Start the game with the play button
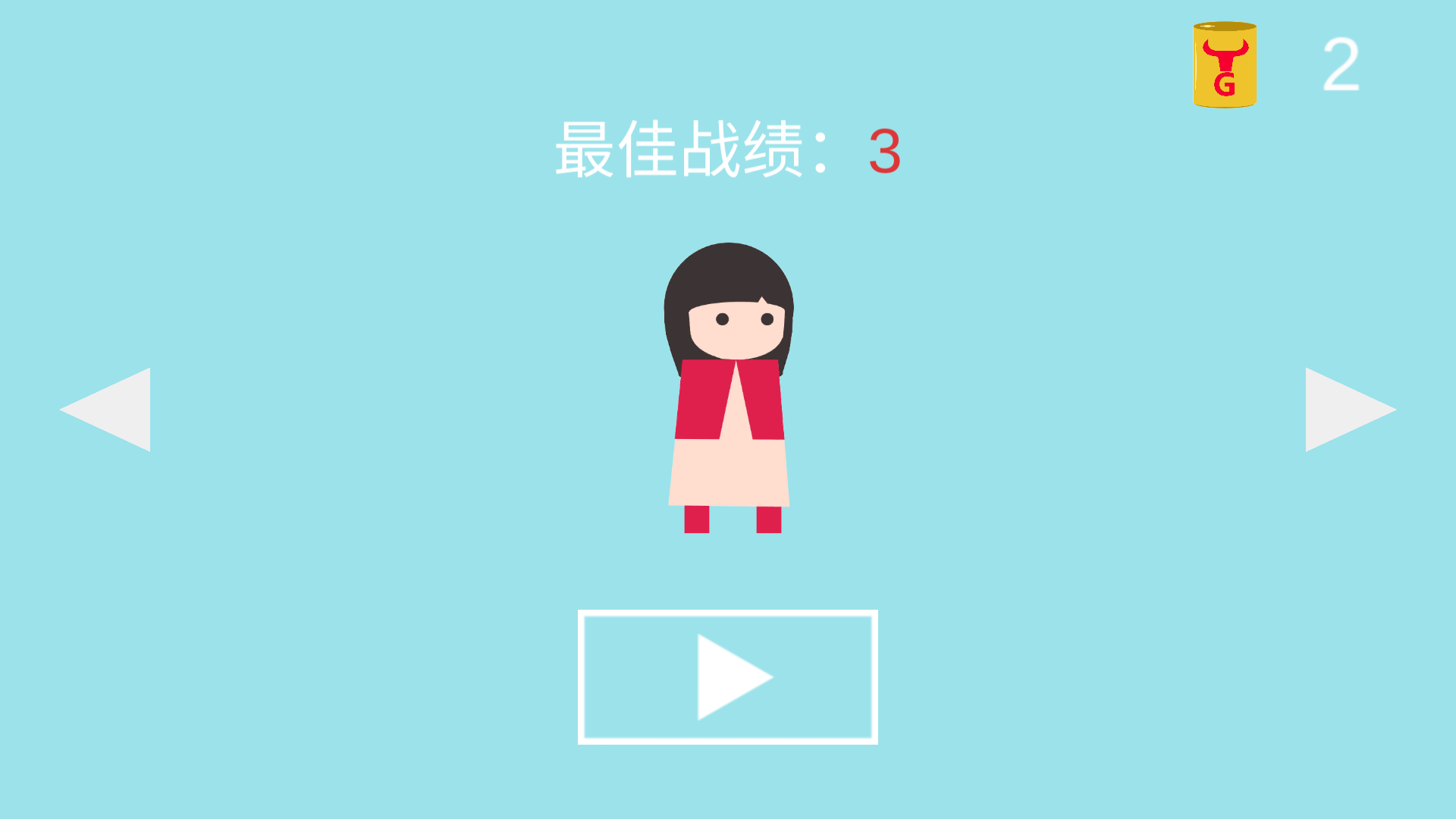Image resolution: width=1456 pixels, height=819 pixels. [x=728, y=676]
